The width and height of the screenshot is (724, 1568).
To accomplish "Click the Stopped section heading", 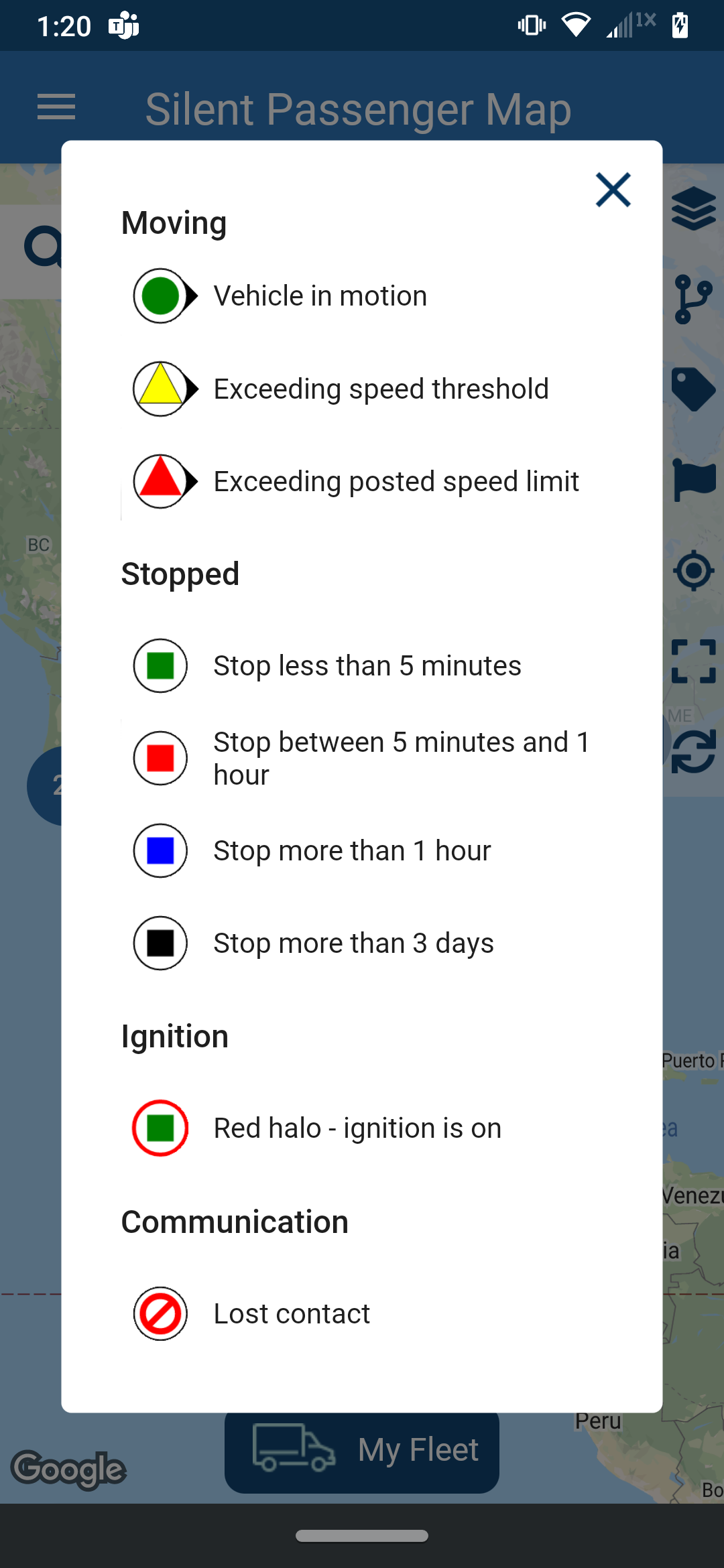I will click(180, 574).
